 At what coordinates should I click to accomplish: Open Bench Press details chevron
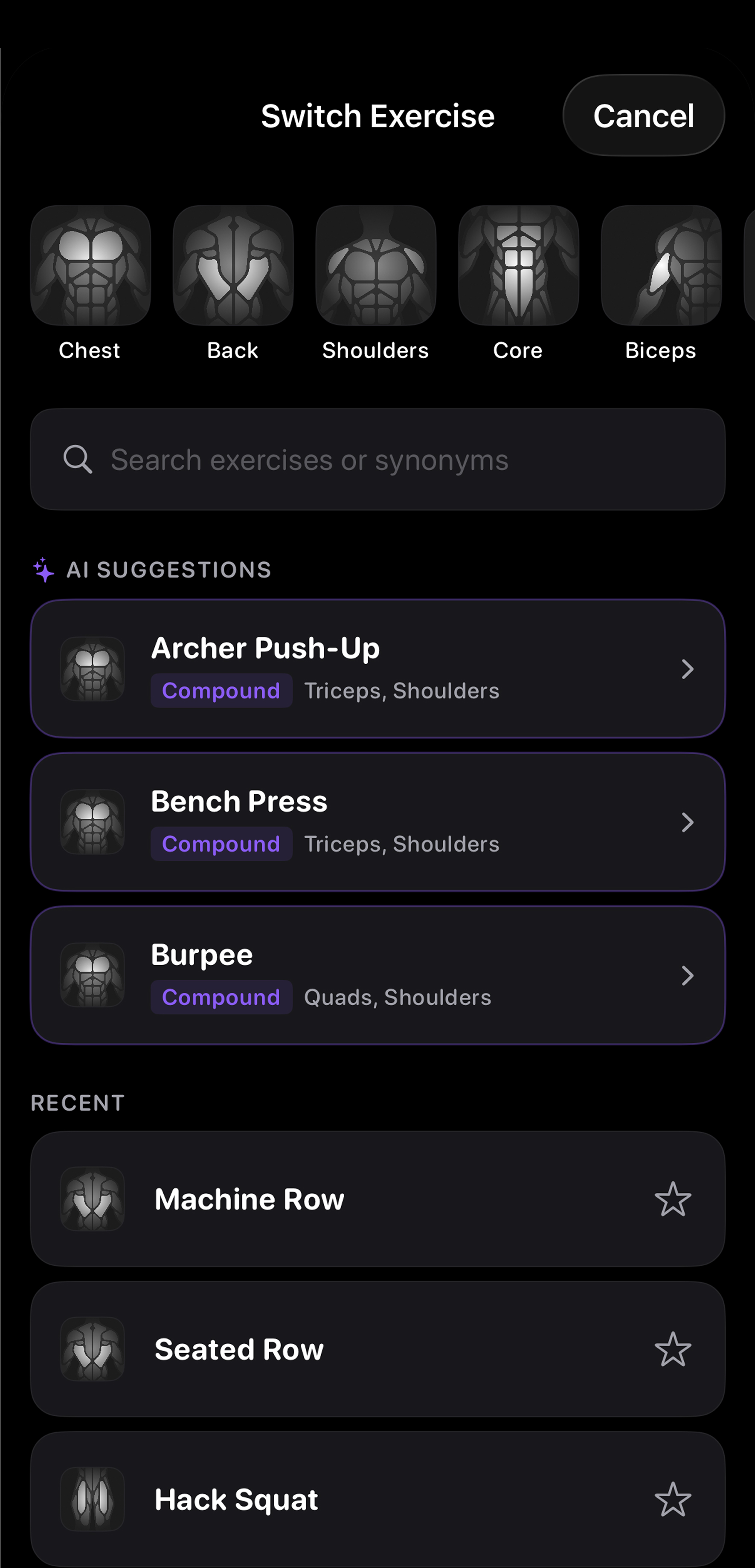688,822
